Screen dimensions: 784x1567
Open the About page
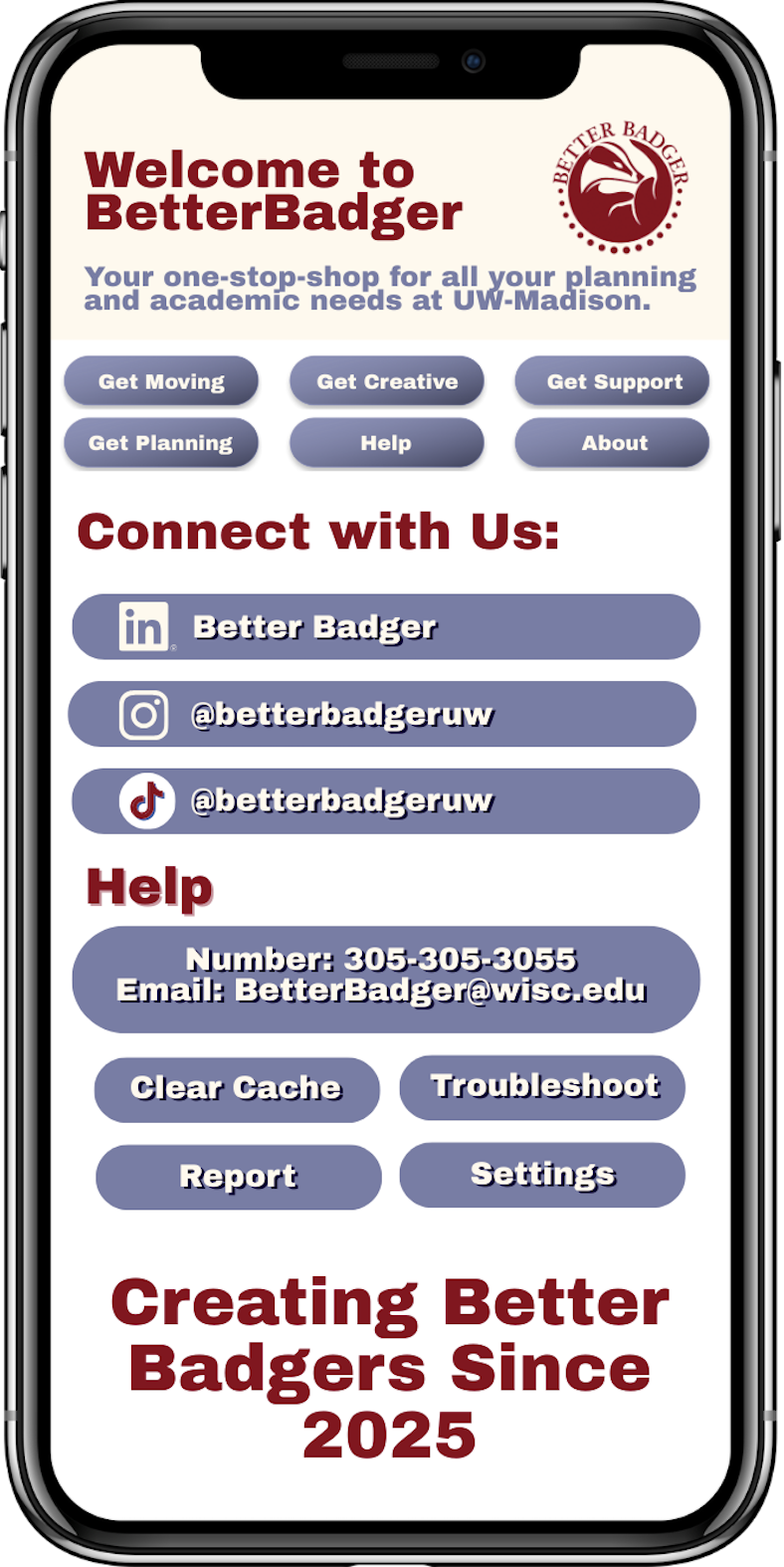[x=612, y=443]
